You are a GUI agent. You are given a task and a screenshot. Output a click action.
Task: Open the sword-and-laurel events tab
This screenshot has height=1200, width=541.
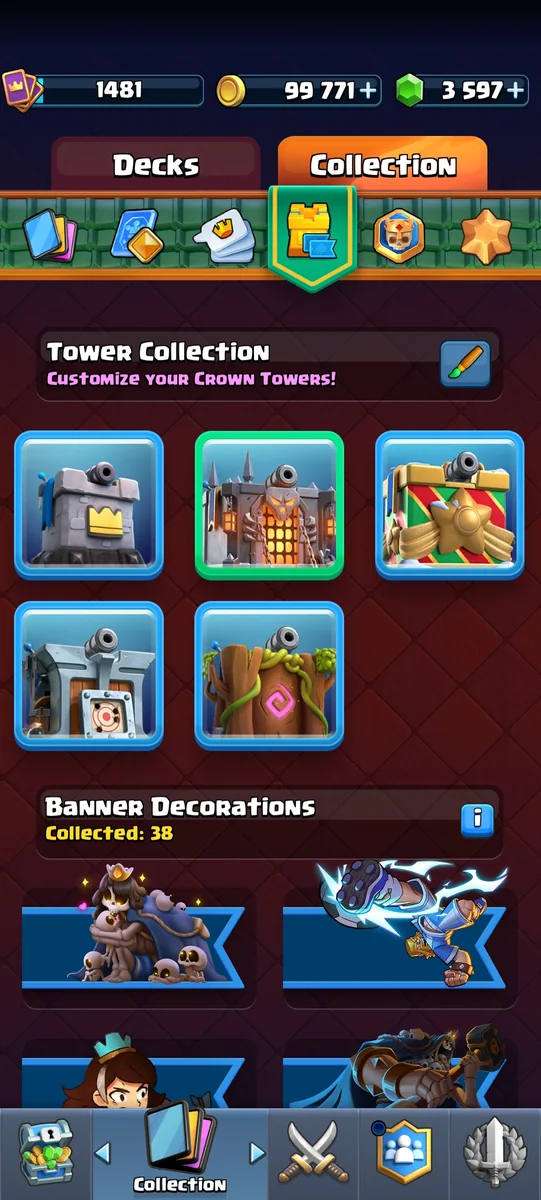click(x=494, y=1154)
